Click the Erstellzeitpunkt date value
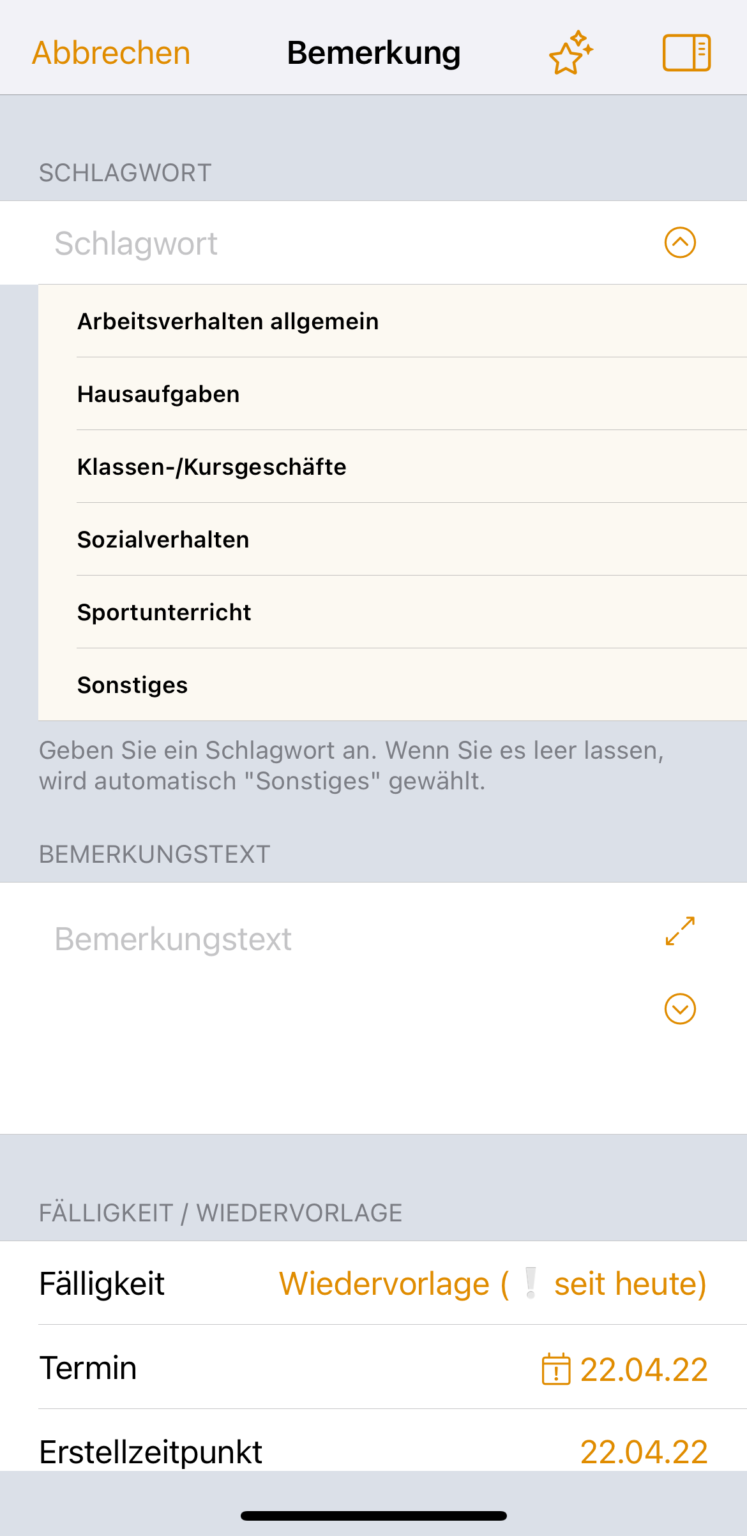This screenshot has width=747, height=1536. (x=645, y=1451)
